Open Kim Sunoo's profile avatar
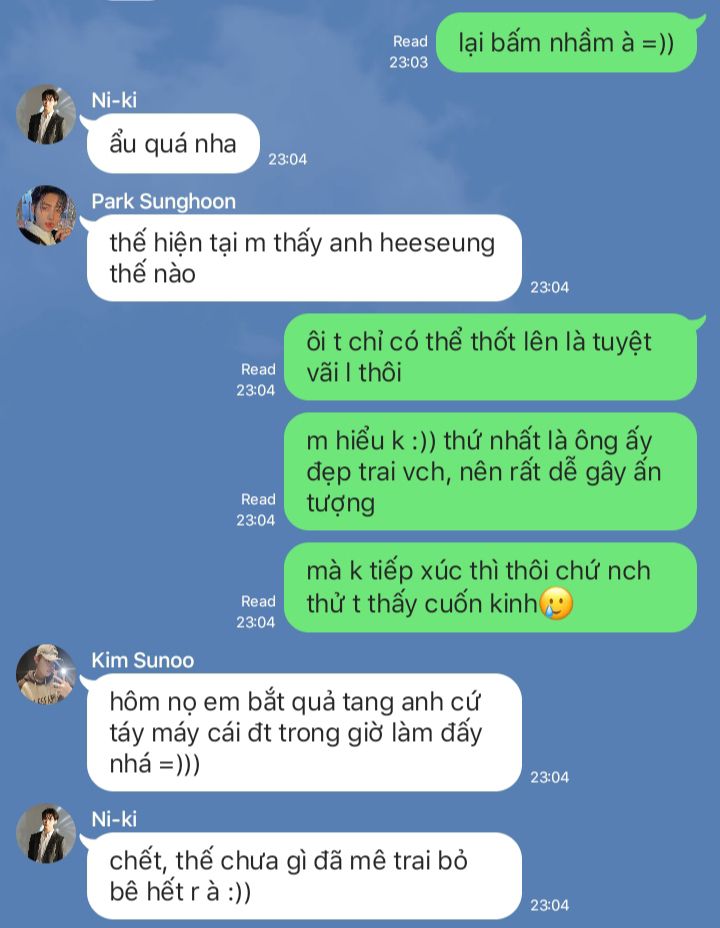720x928 pixels. (x=46, y=673)
